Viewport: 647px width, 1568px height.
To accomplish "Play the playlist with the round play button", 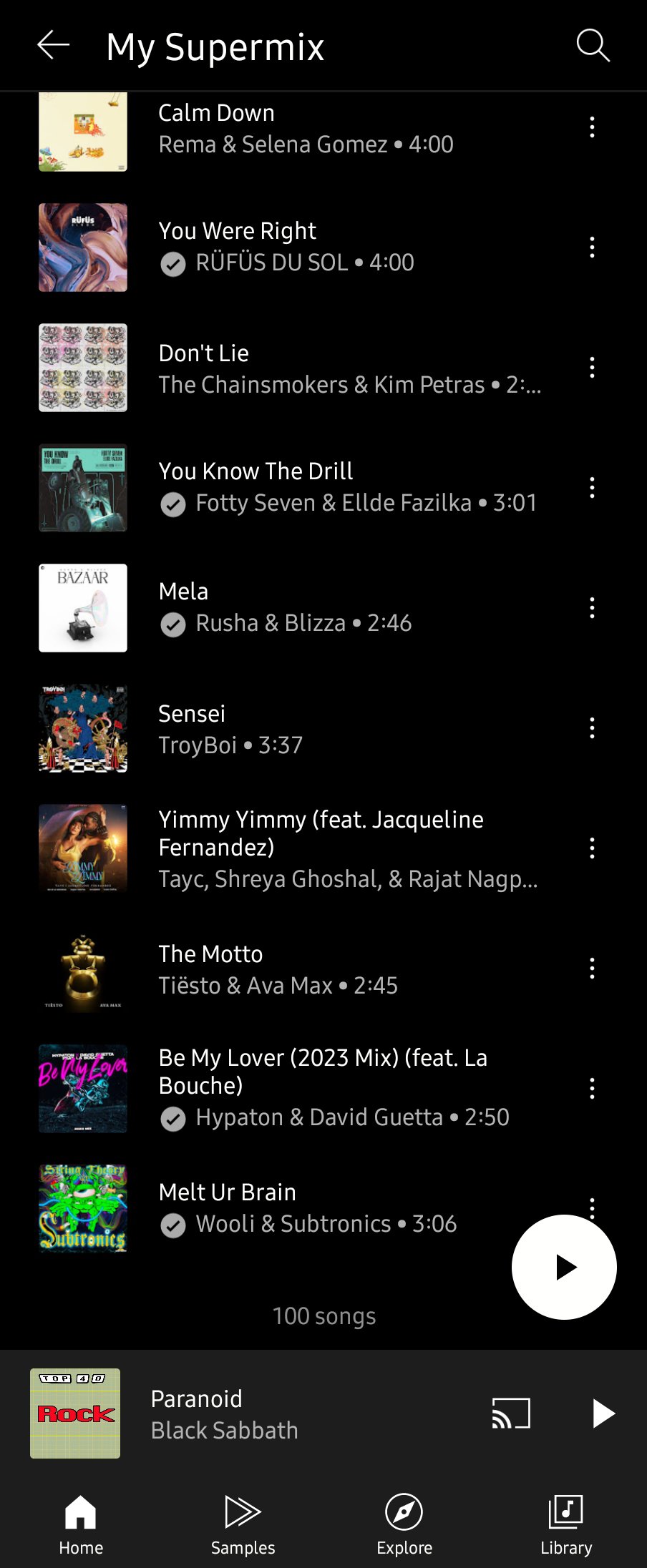I will [564, 1267].
